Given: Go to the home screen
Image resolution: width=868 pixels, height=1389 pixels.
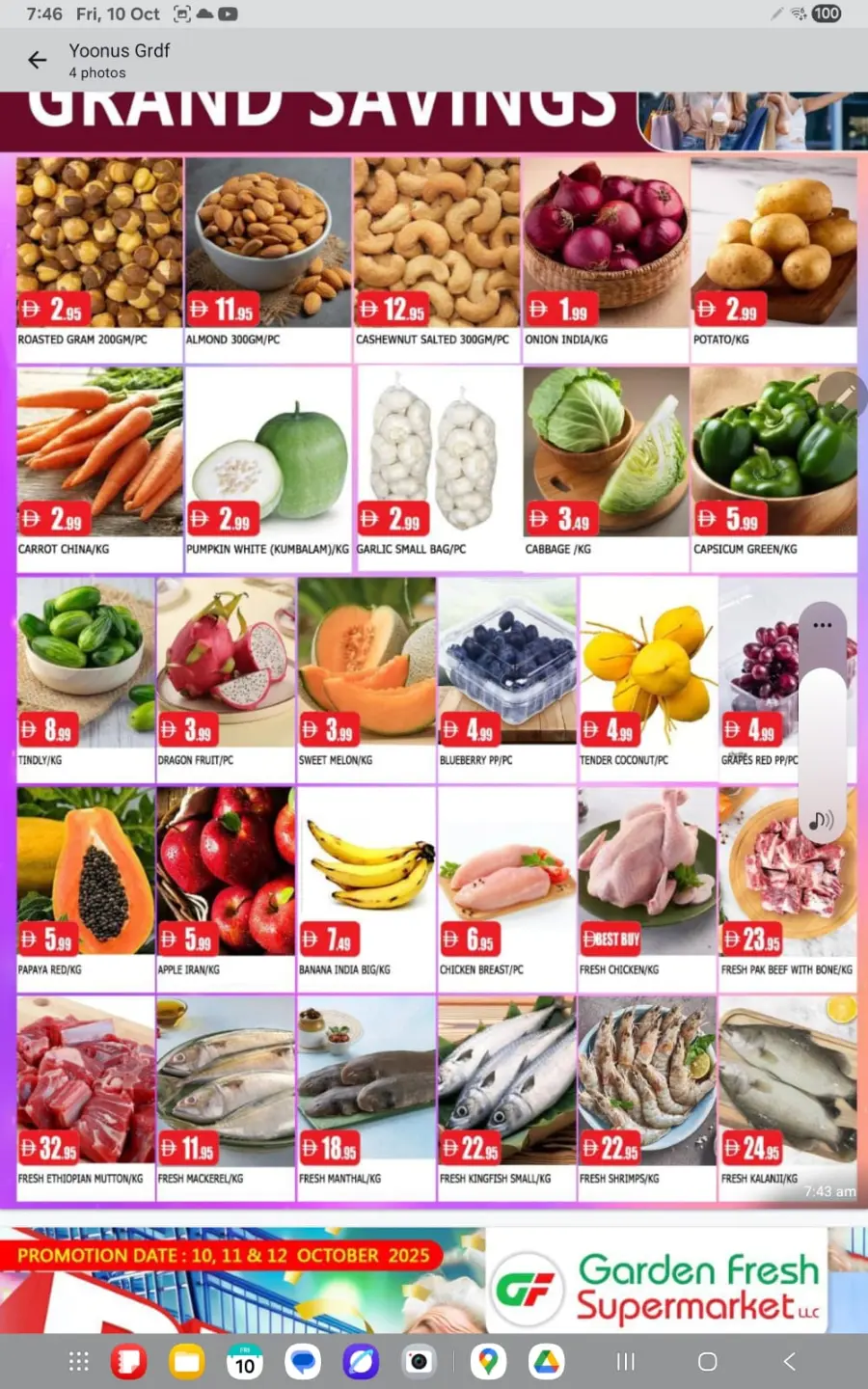Looking at the screenshot, I should pos(707,1361).
